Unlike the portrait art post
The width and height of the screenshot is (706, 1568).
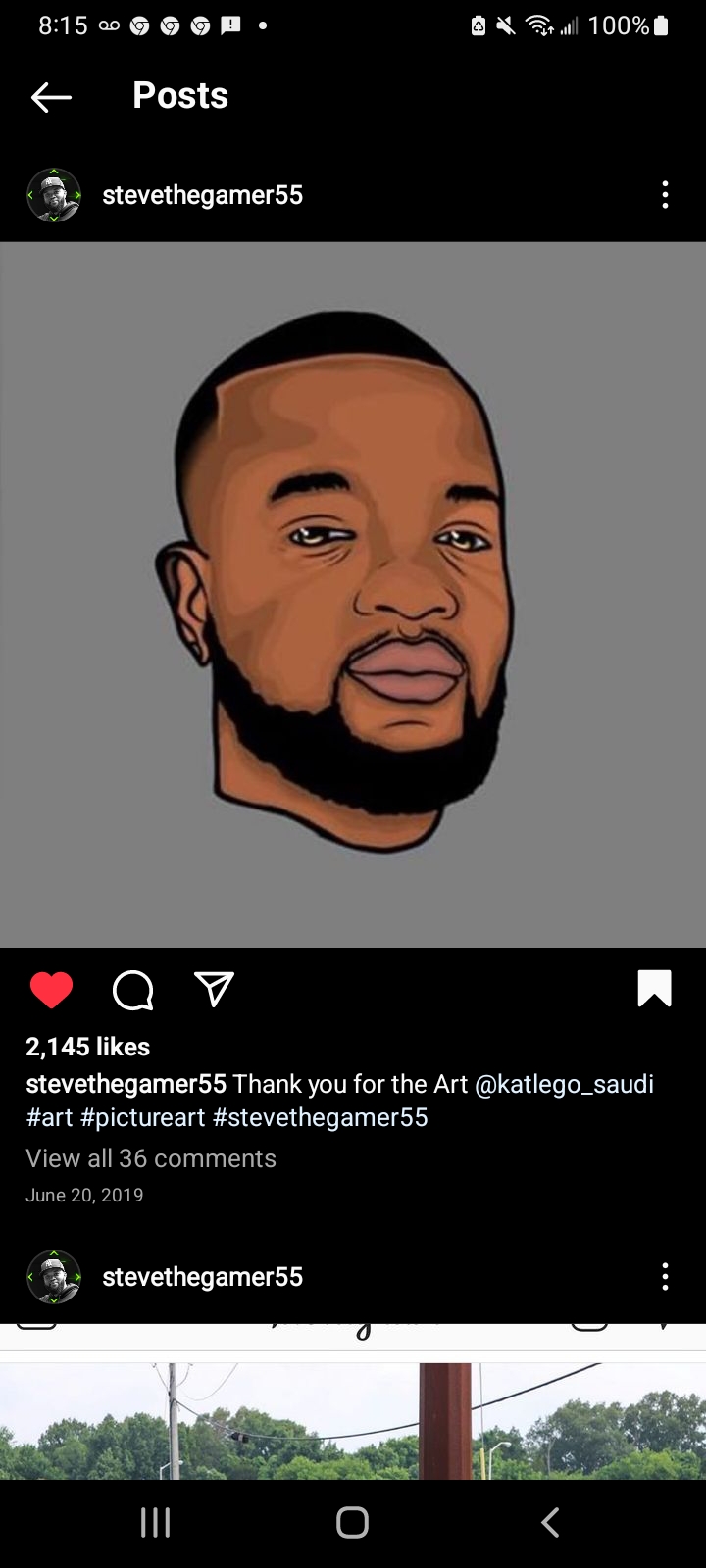(x=51, y=990)
